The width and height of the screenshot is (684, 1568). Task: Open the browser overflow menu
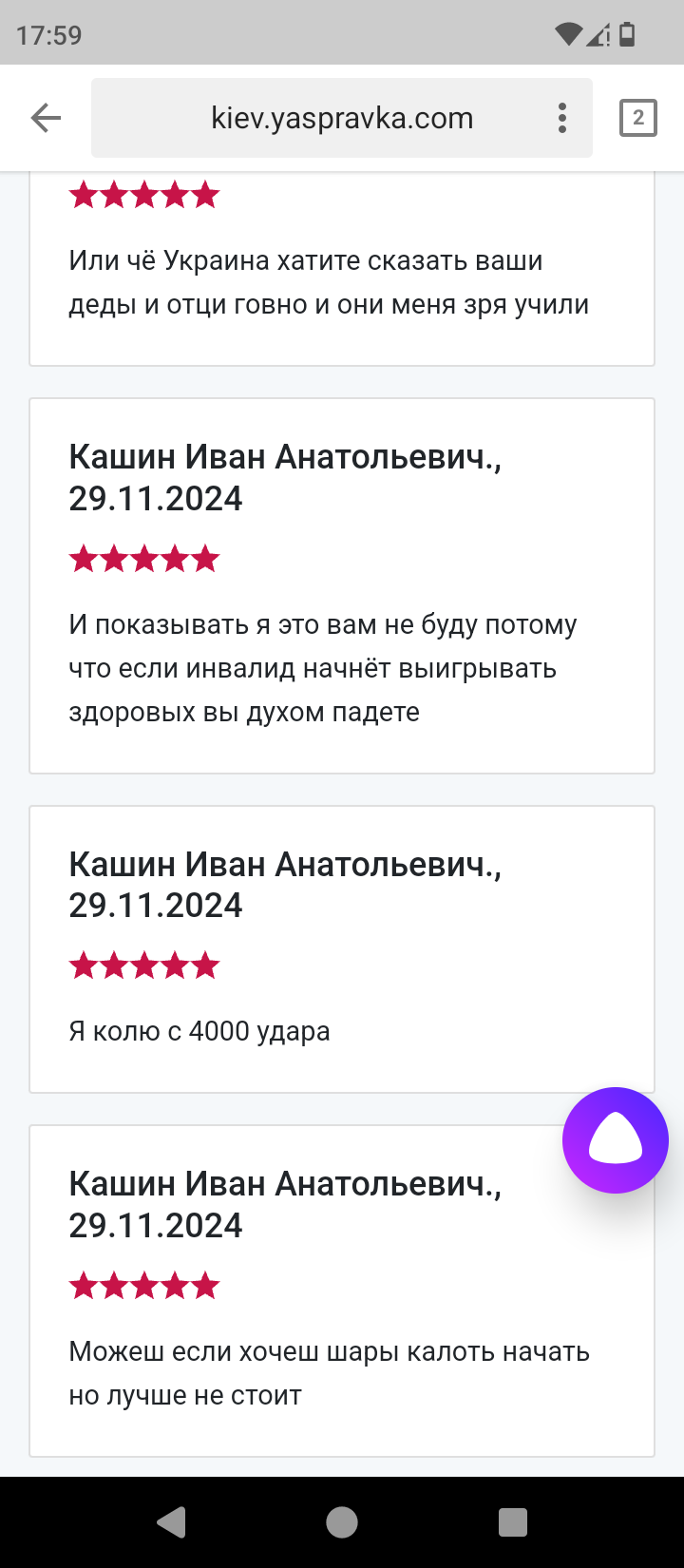point(562,118)
